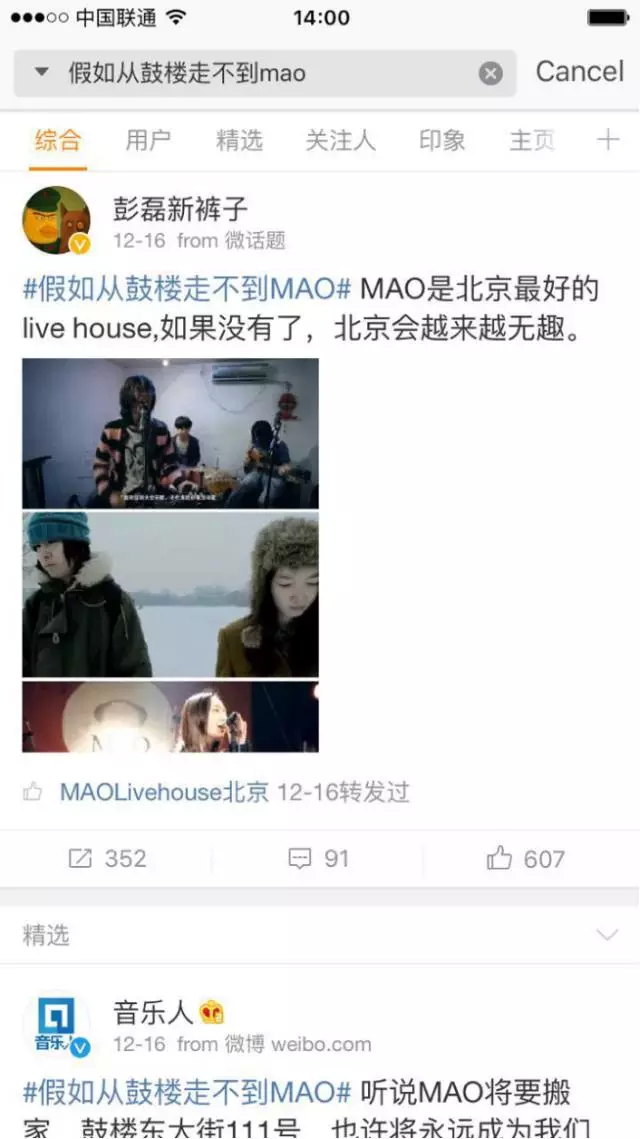Open the #假如从鼓楼走不到MAO# hashtag in 彭磊新裤子's post
640x1139 pixels.
tap(187, 290)
